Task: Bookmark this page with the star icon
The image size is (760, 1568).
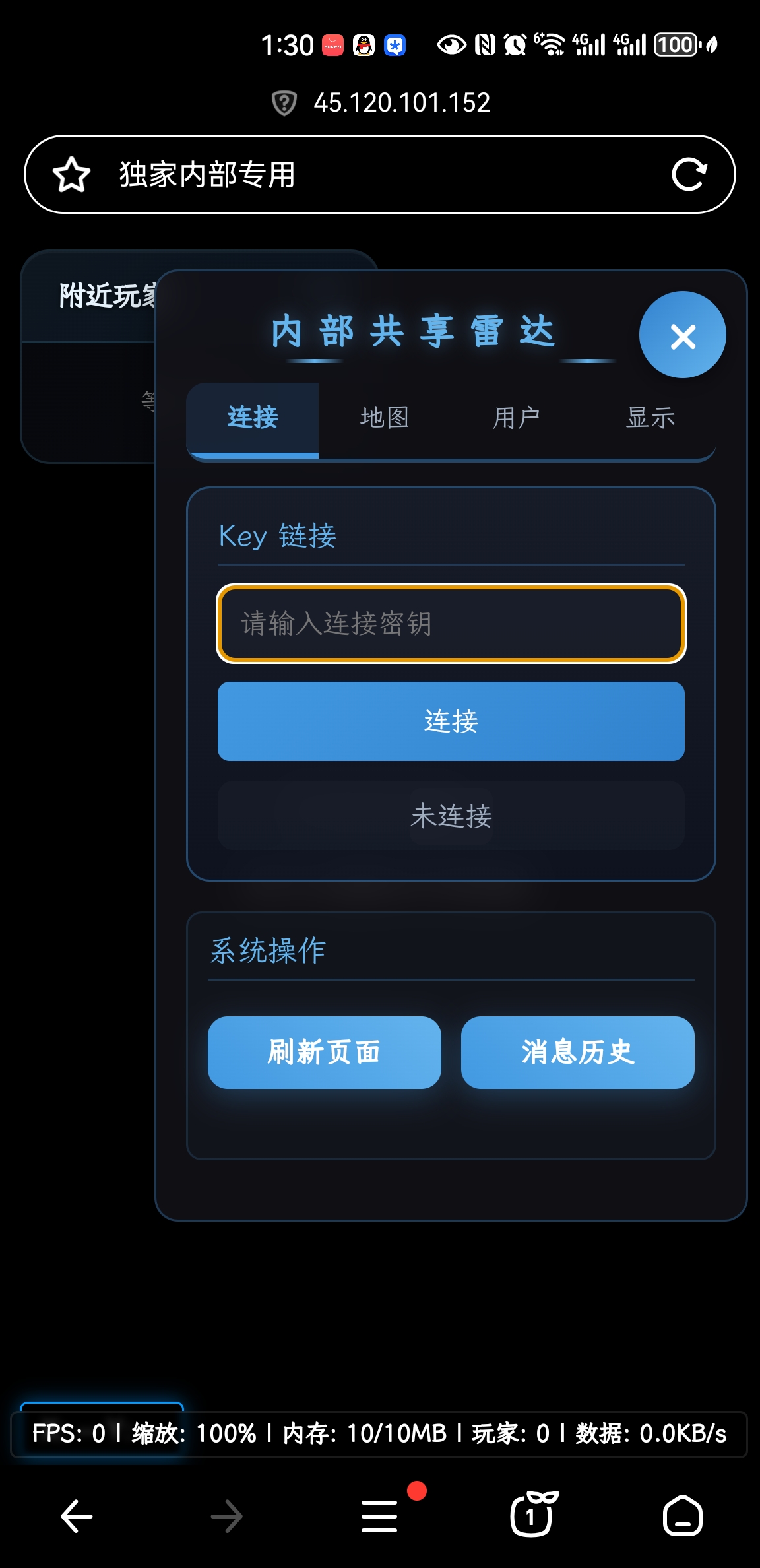Action: pos(71,175)
